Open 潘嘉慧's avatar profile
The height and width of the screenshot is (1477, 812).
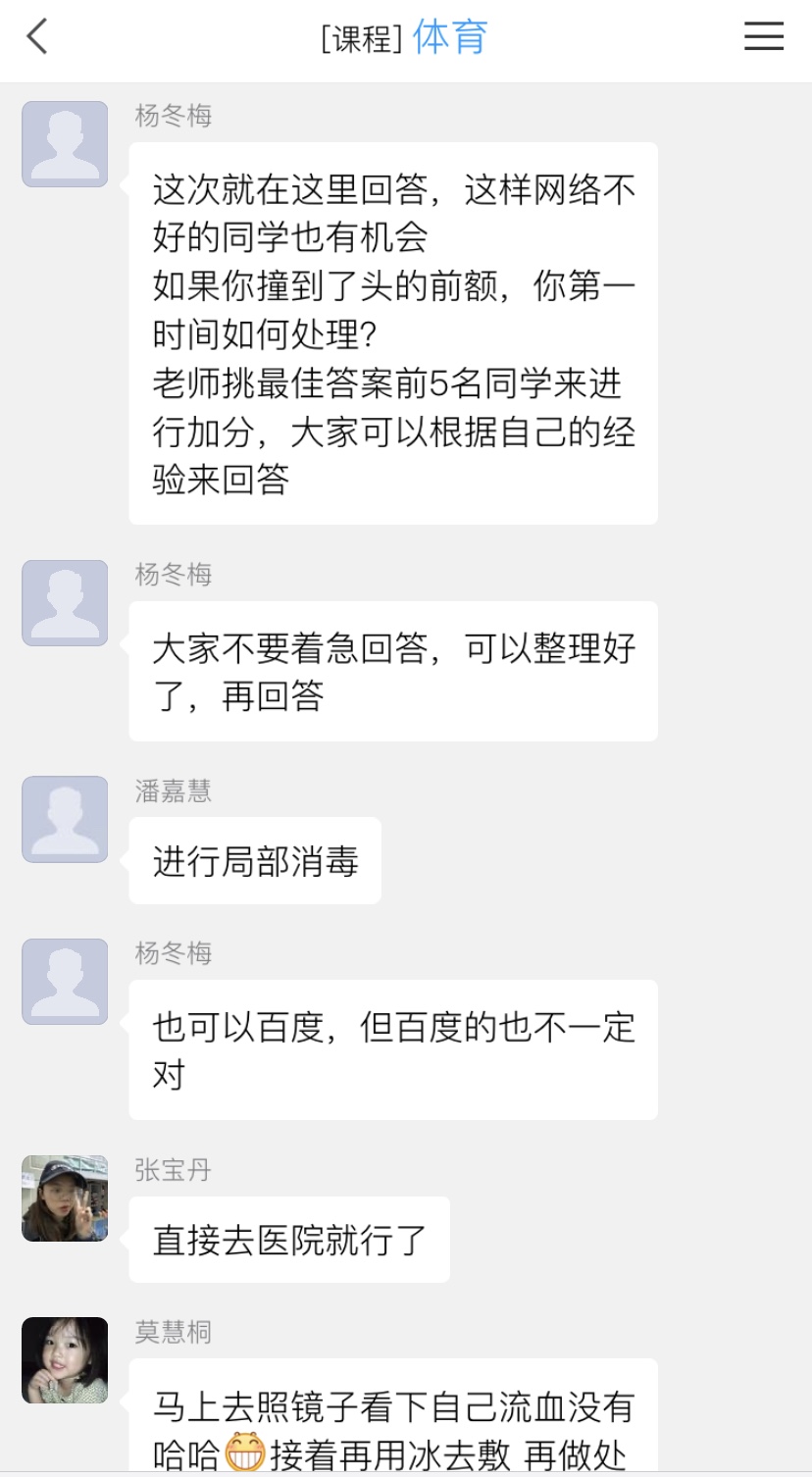pos(65,819)
